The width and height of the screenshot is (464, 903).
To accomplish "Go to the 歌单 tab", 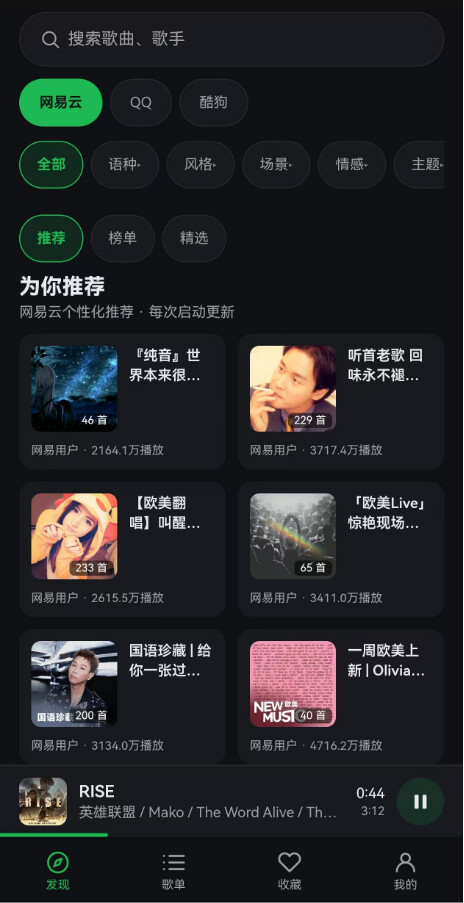I will [173, 871].
